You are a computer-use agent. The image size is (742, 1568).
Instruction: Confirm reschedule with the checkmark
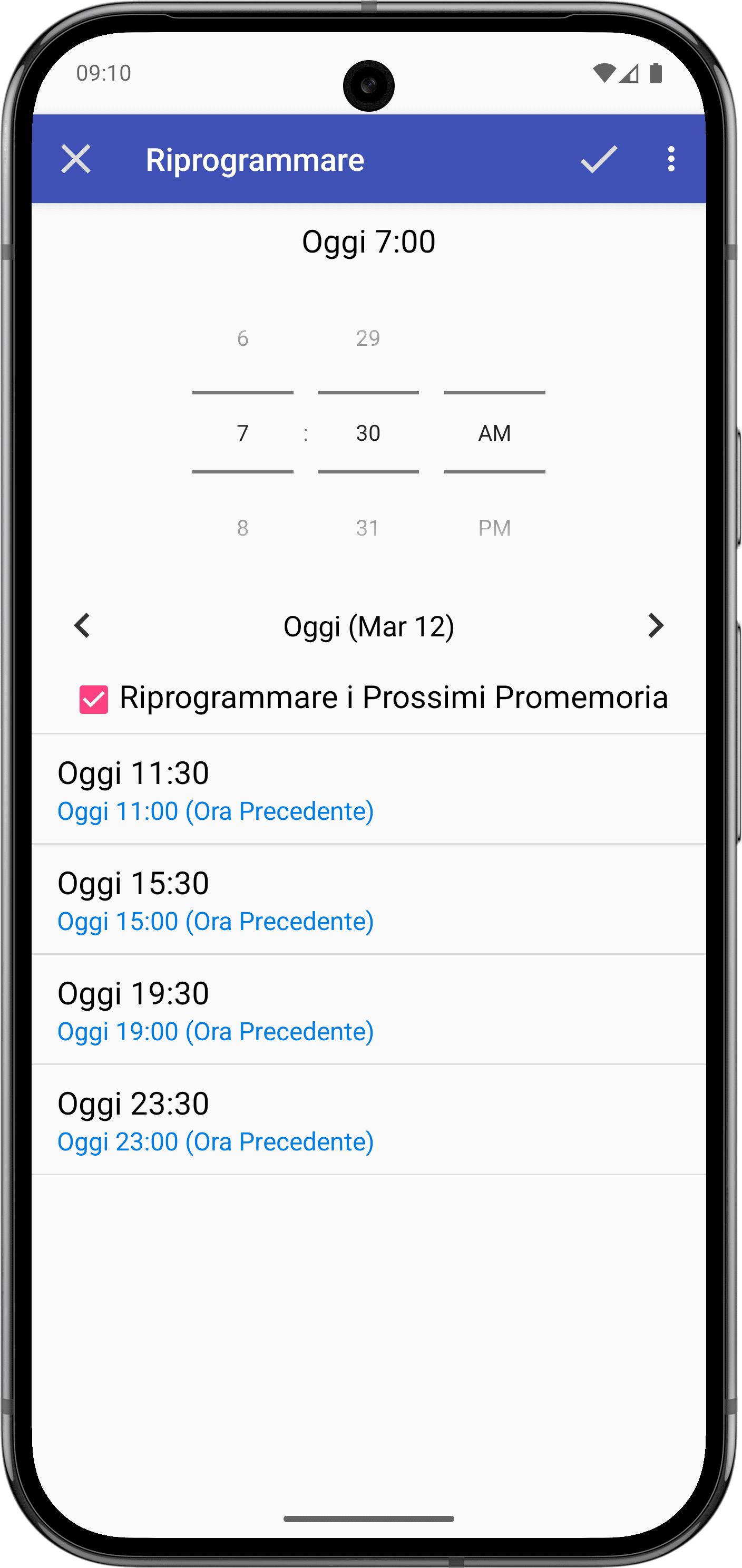(599, 159)
